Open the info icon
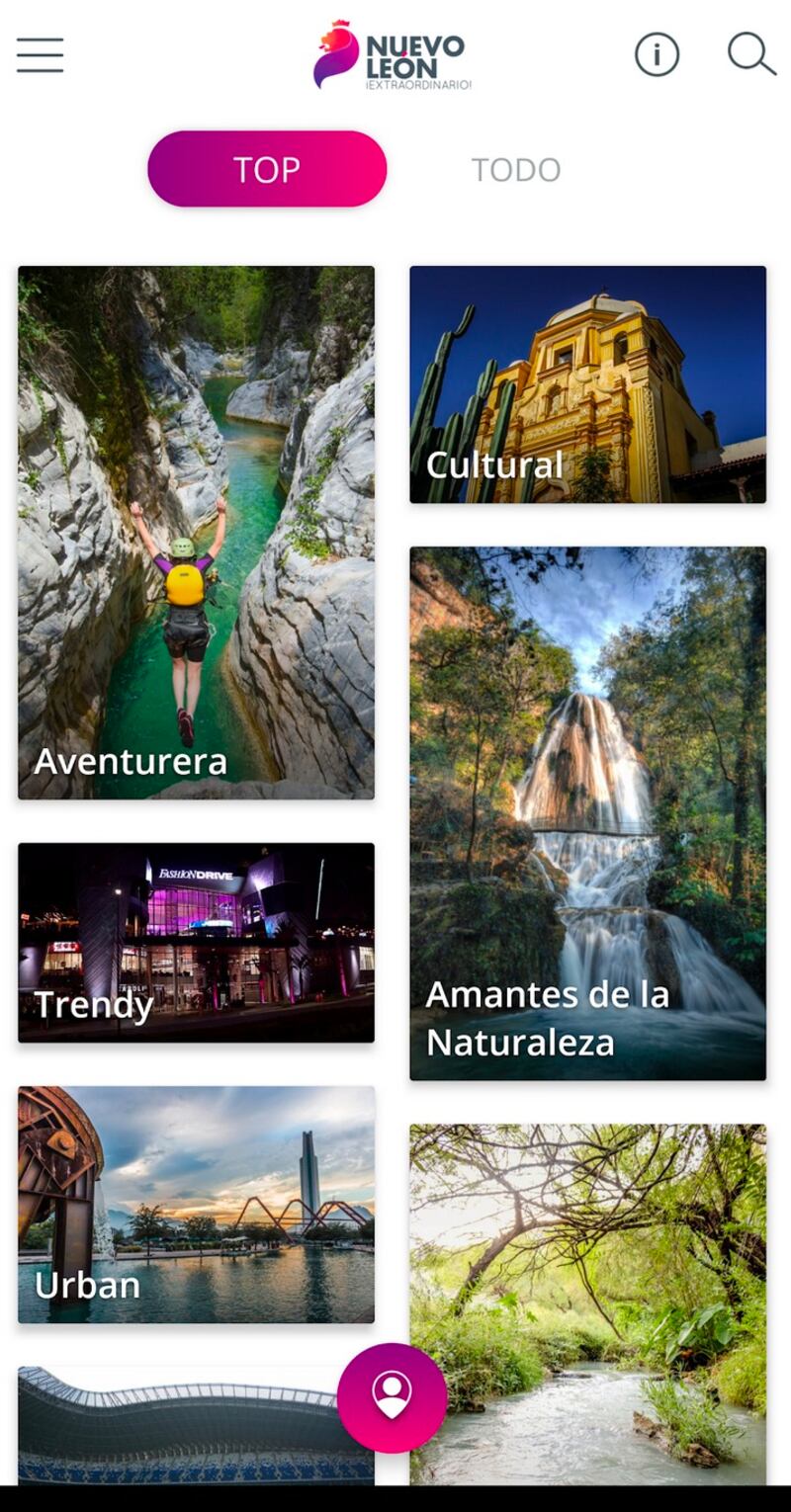Screen dimensions: 791x1512 [x=657, y=54]
